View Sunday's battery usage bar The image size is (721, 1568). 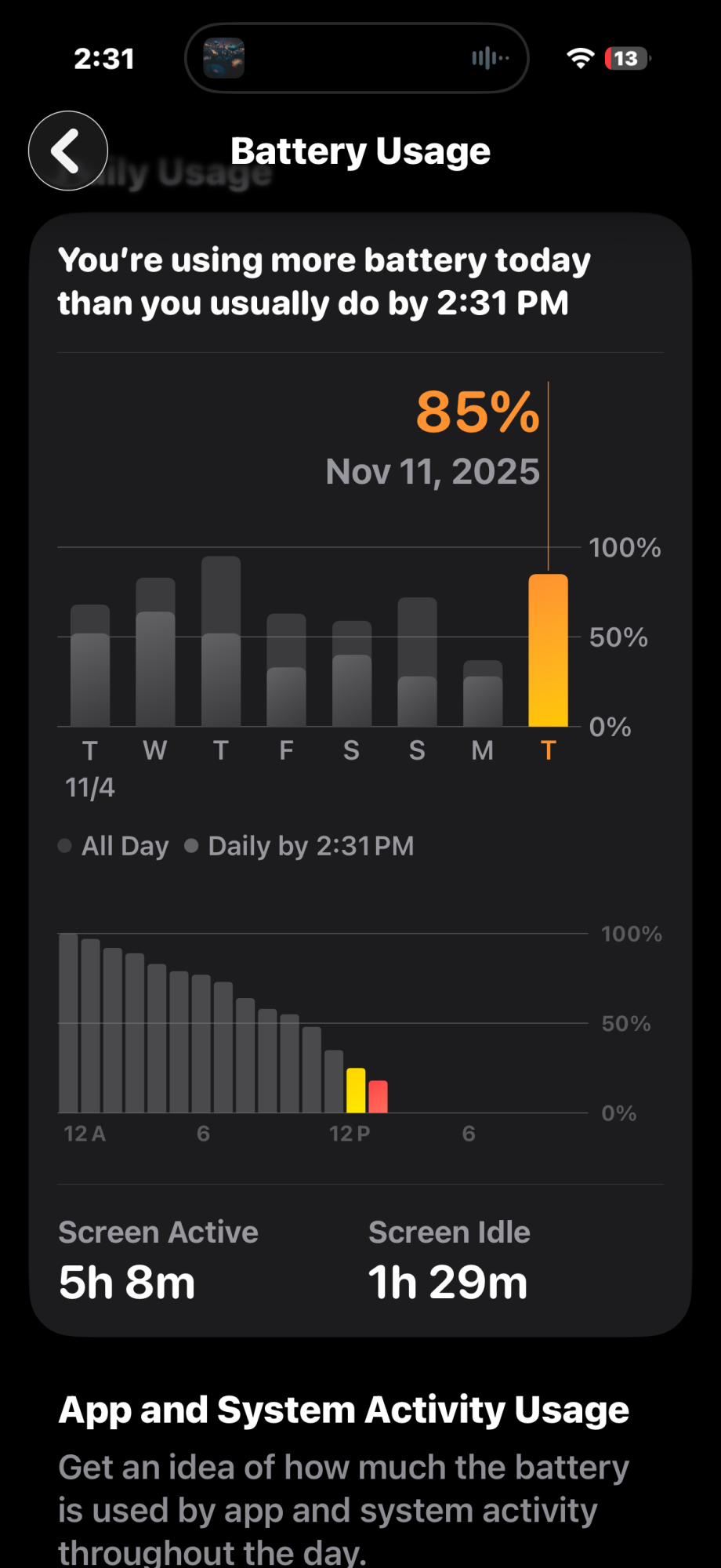click(x=417, y=663)
